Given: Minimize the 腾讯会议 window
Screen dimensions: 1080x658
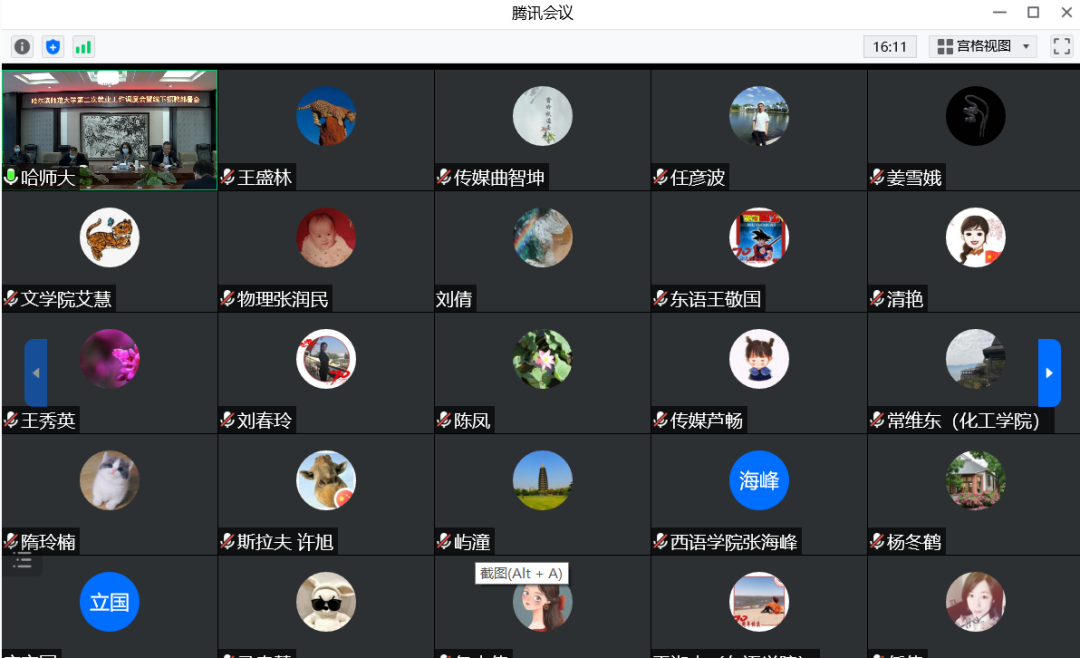Looking at the screenshot, I should [x=999, y=12].
